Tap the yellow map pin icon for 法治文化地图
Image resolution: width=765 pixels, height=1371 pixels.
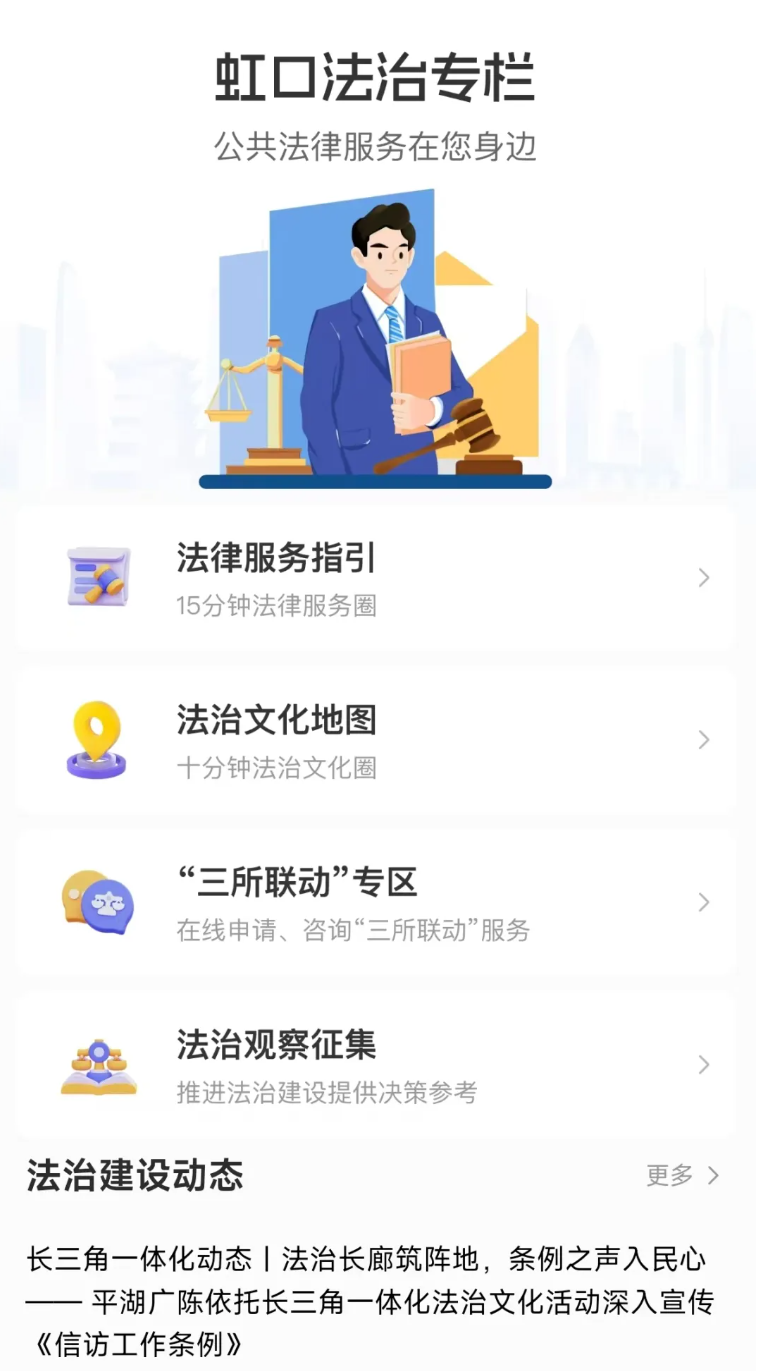click(97, 739)
